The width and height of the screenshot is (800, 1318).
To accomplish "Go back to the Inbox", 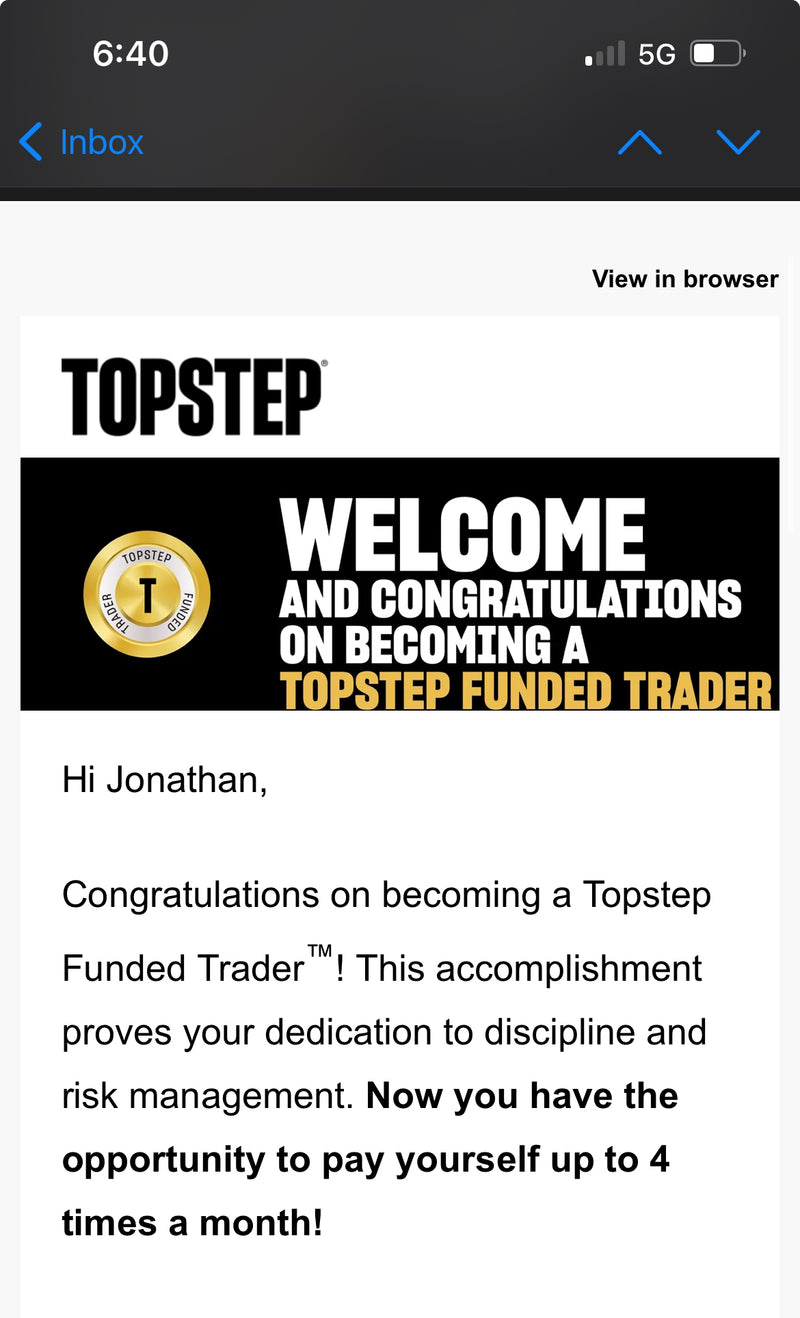I will [82, 142].
